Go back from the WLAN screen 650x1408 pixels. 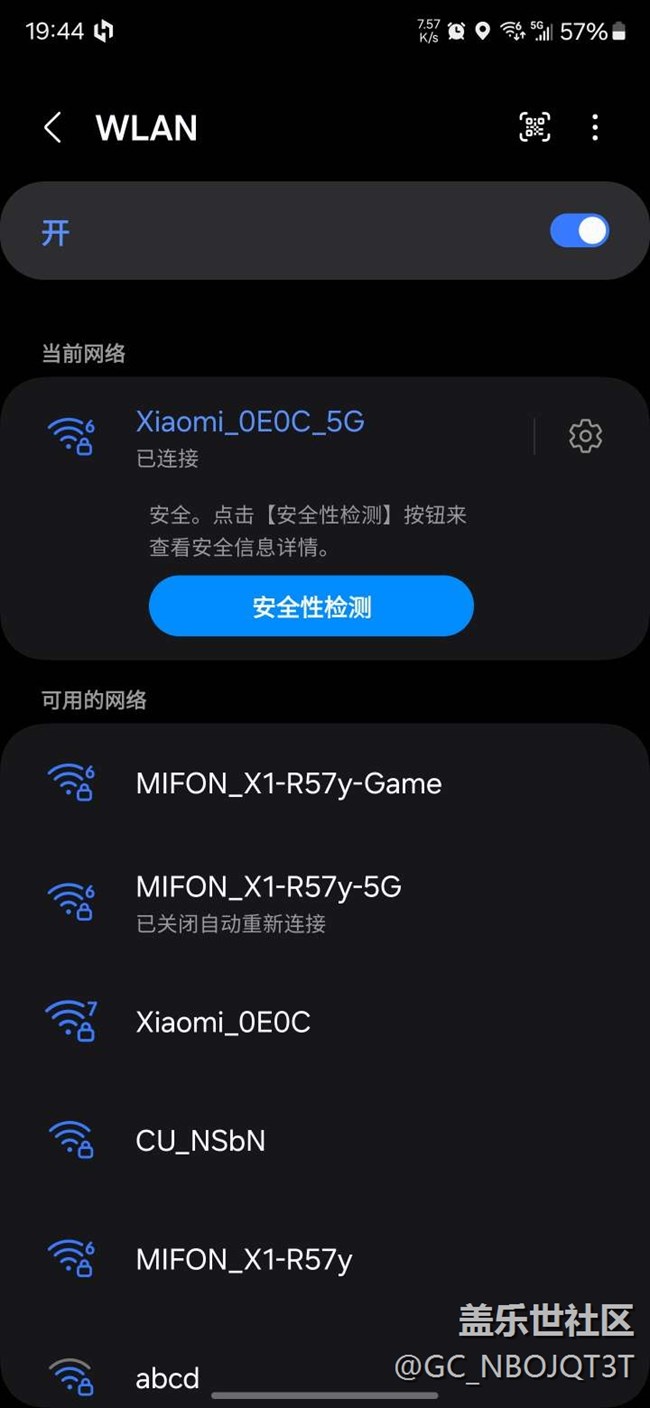(x=53, y=128)
